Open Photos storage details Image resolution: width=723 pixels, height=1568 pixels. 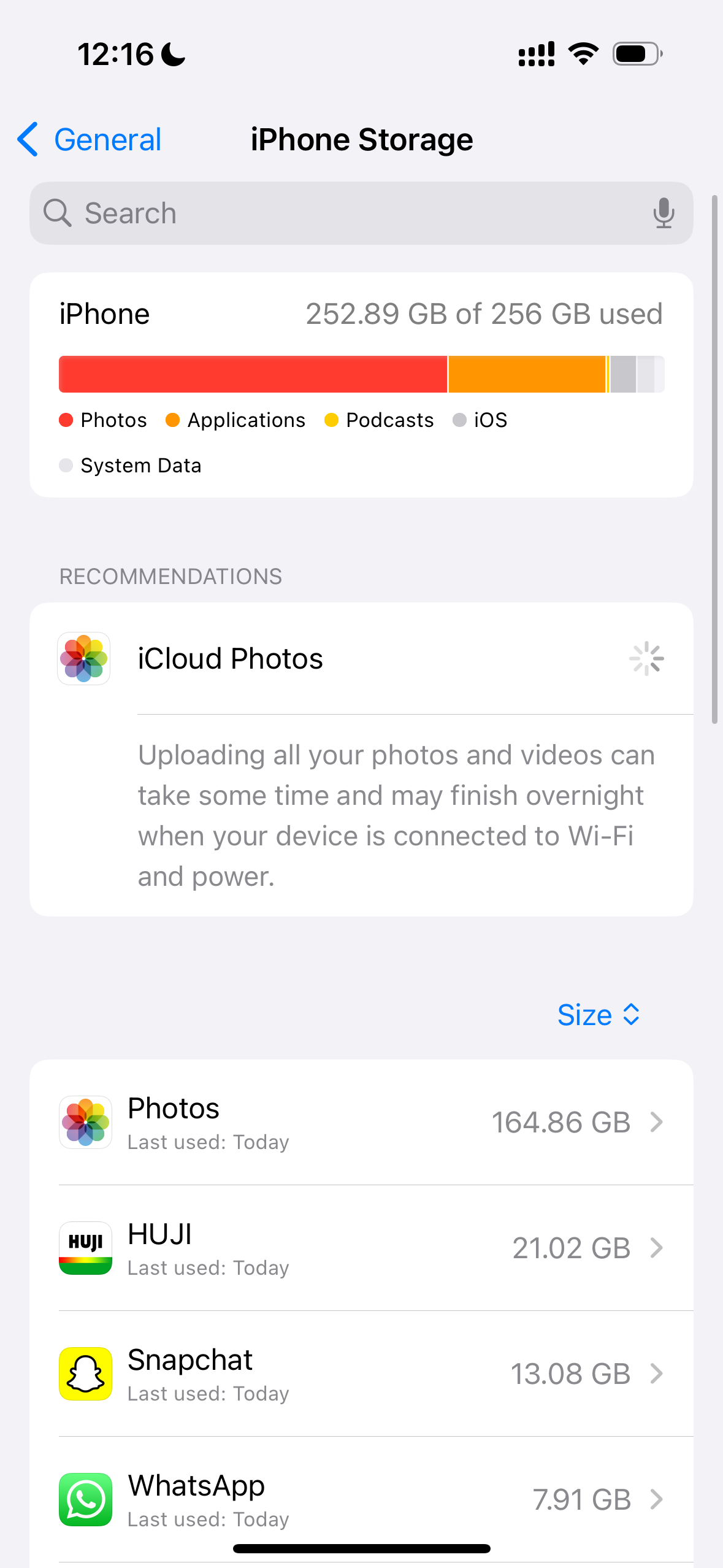[361, 1122]
